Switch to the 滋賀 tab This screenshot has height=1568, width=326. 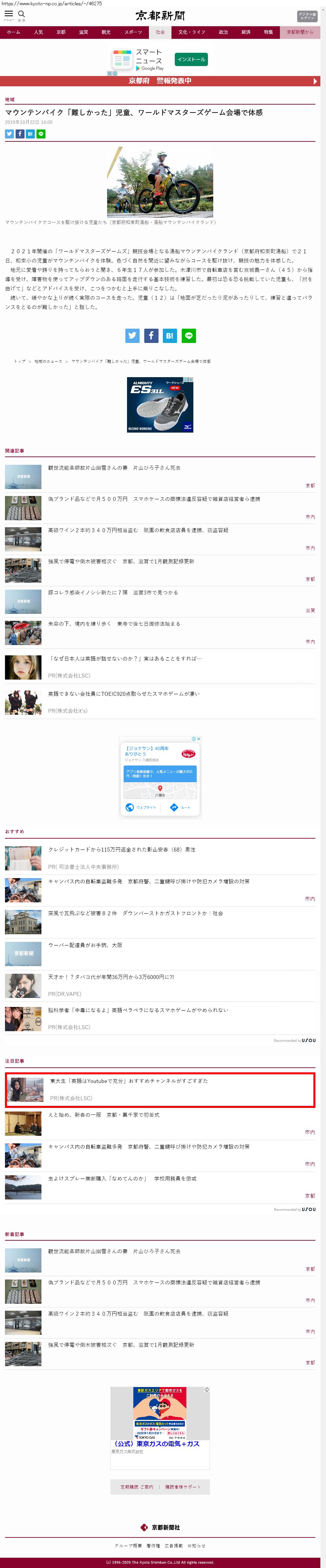[83, 32]
